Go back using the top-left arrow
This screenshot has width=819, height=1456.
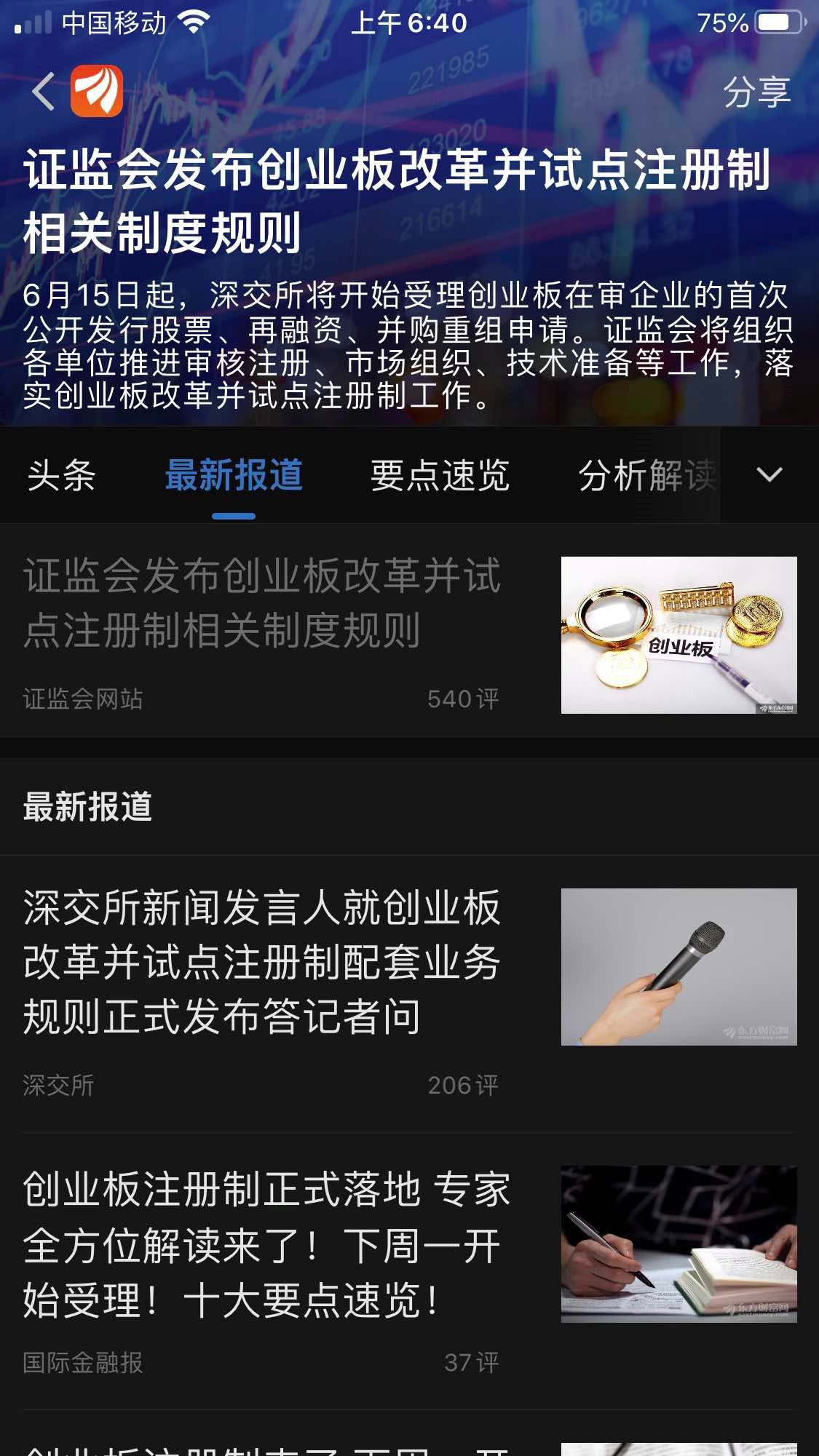coord(44,92)
